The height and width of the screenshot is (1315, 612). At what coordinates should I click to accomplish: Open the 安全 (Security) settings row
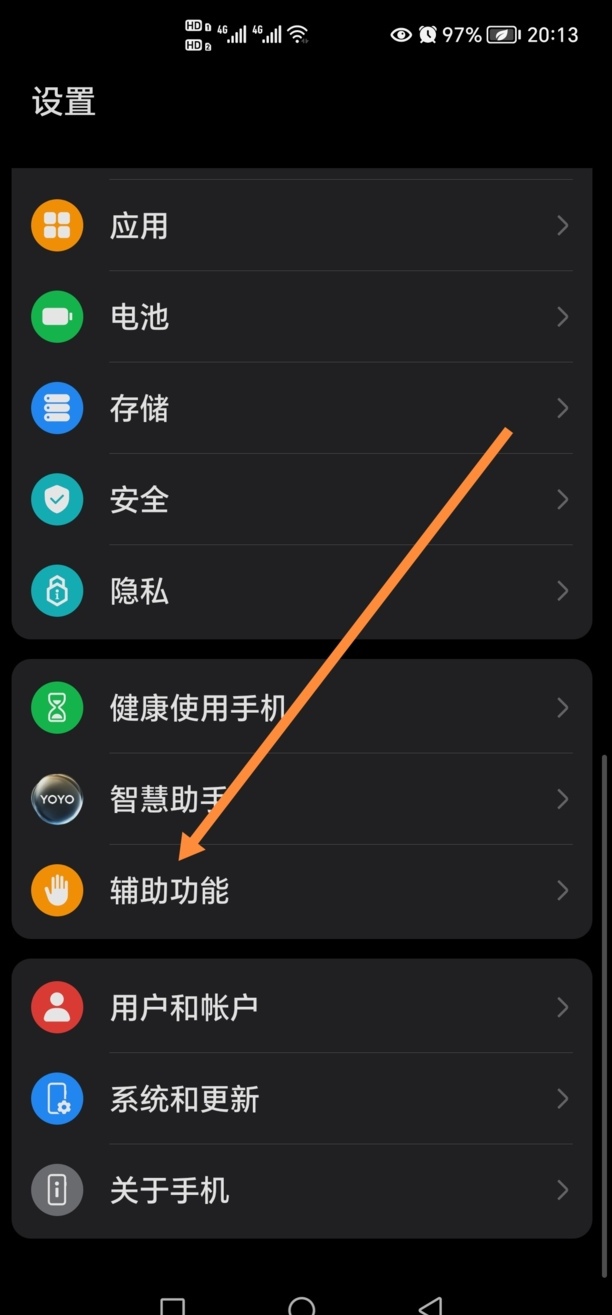click(300, 499)
